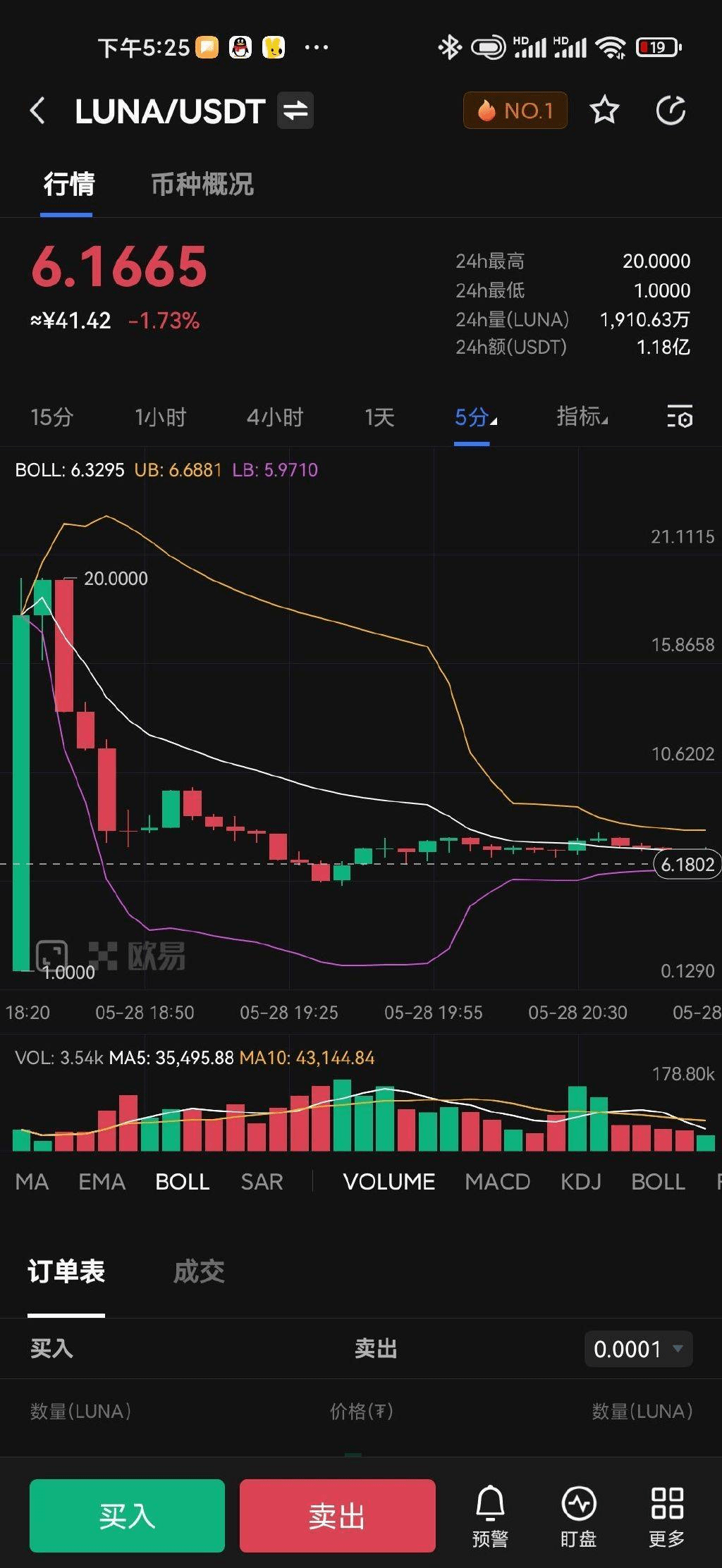Open chart settings icon
The height and width of the screenshot is (1568, 722).
pos(680,417)
